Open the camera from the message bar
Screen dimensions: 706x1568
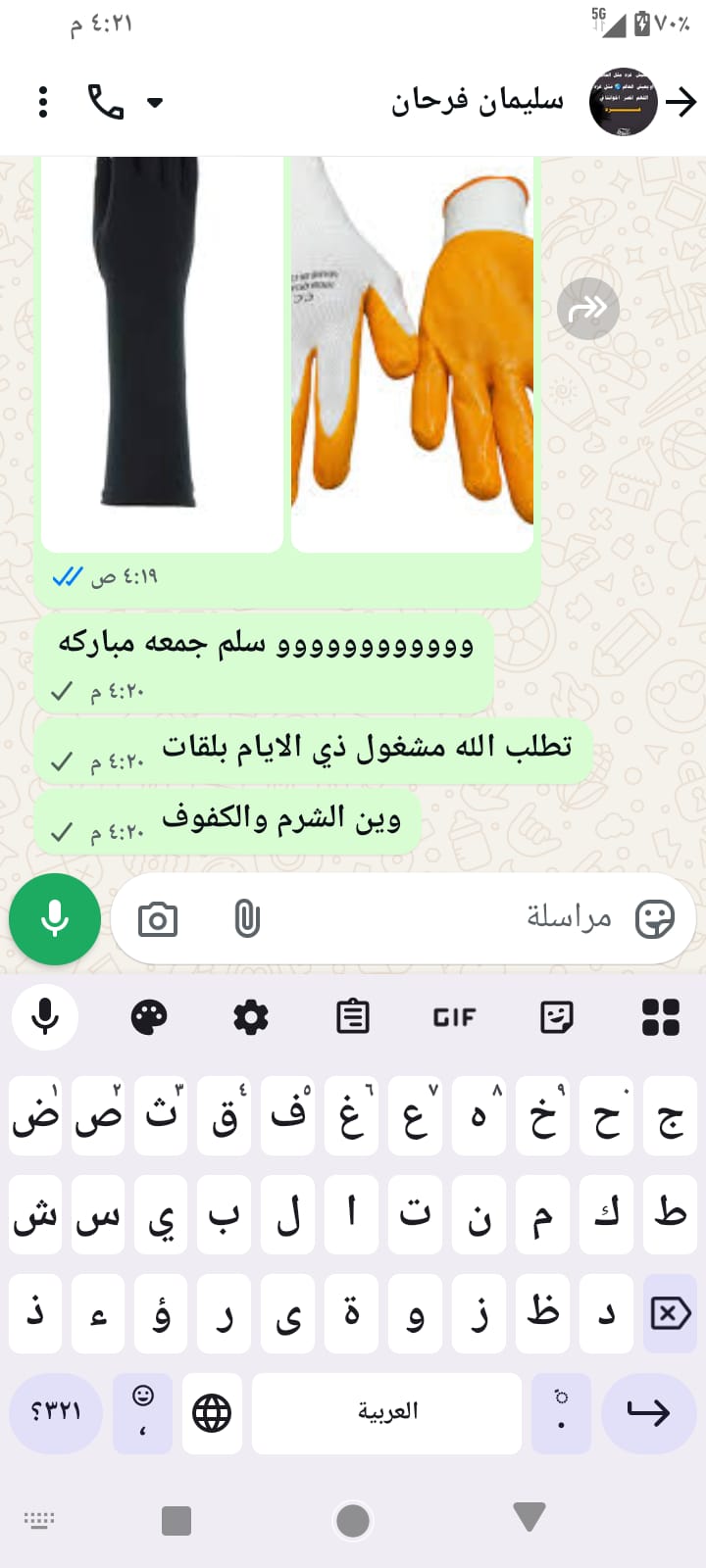click(x=158, y=919)
